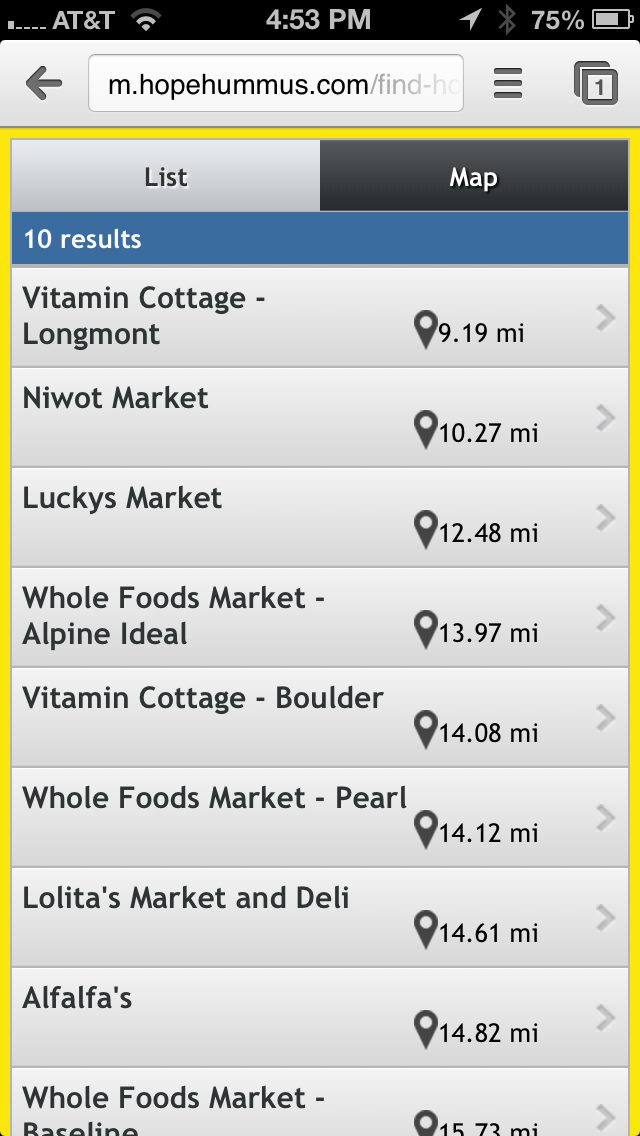The height and width of the screenshot is (1136, 640).
Task: Open Whole Foods Market - Pearl
Action: 320,817
